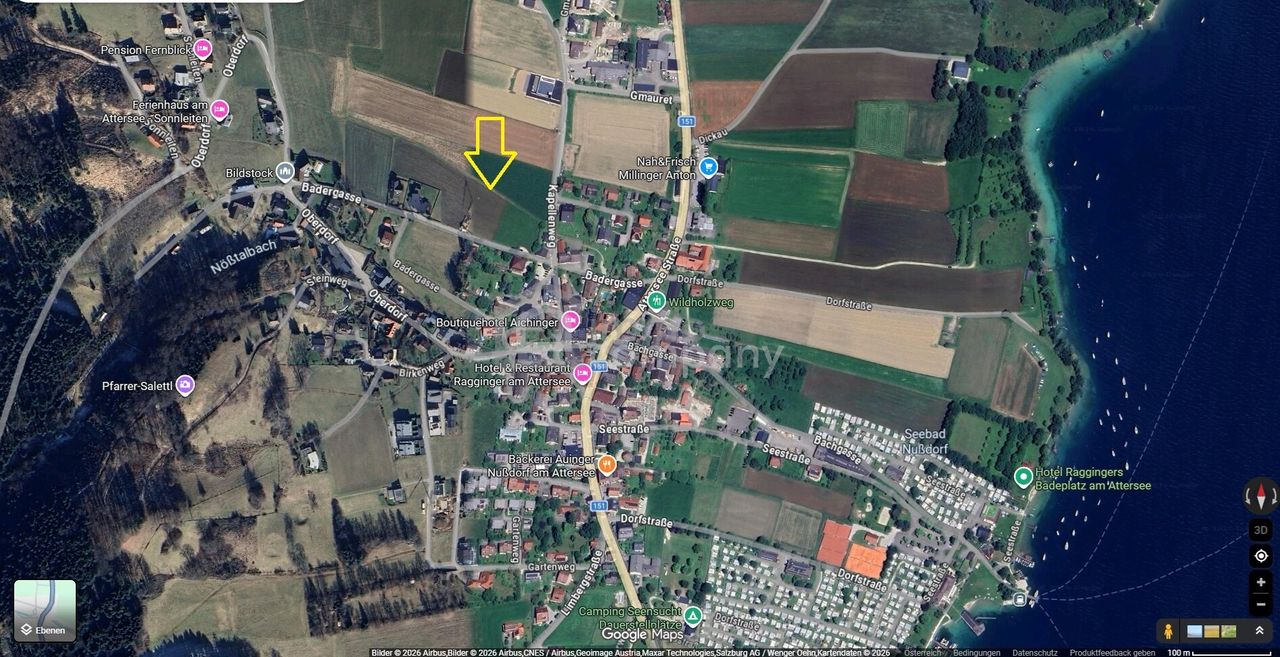Viewport: 1280px width, 657px height.
Task: Open Bäckerei Auinger Nußdorf marker
Action: pyautogui.click(x=607, y=464)
